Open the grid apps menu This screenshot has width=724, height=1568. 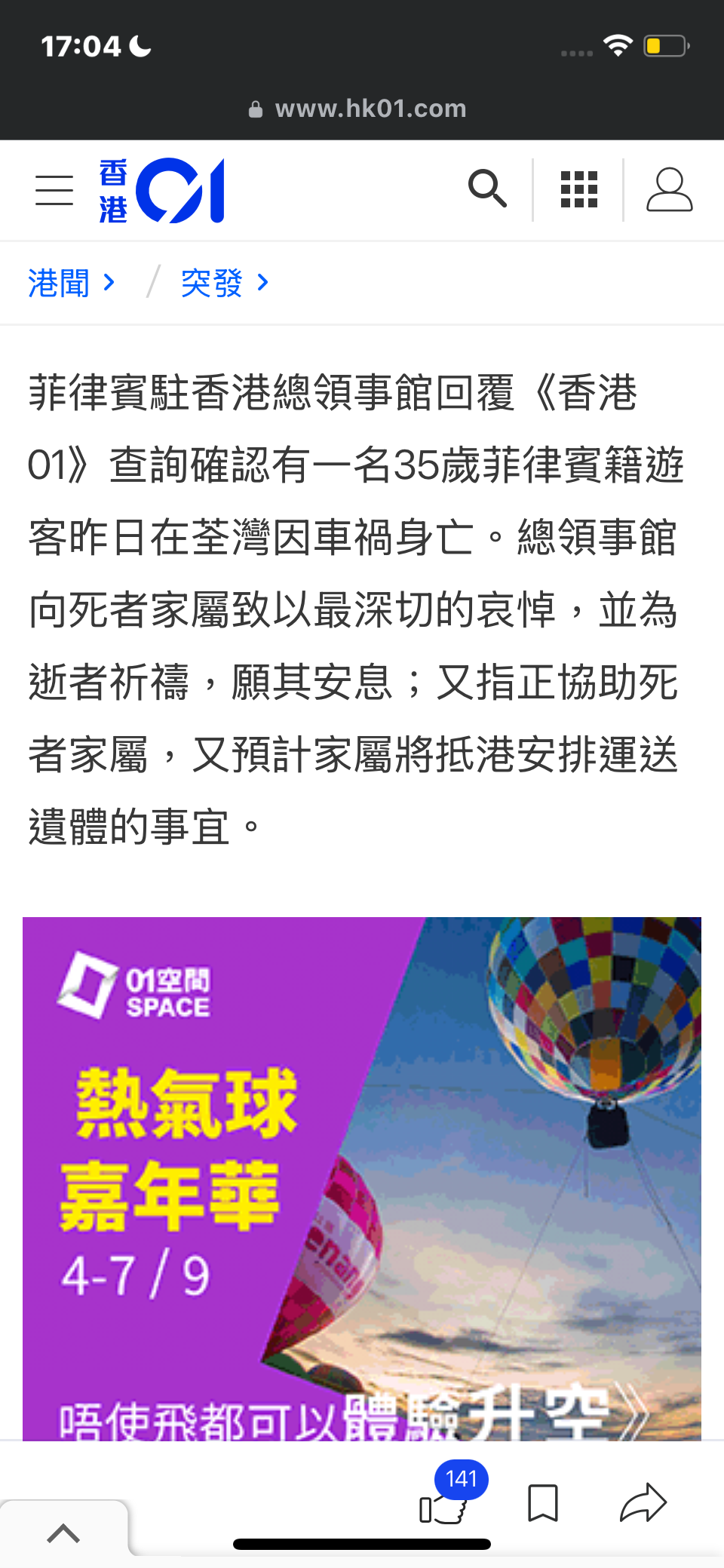coord(578,189)
